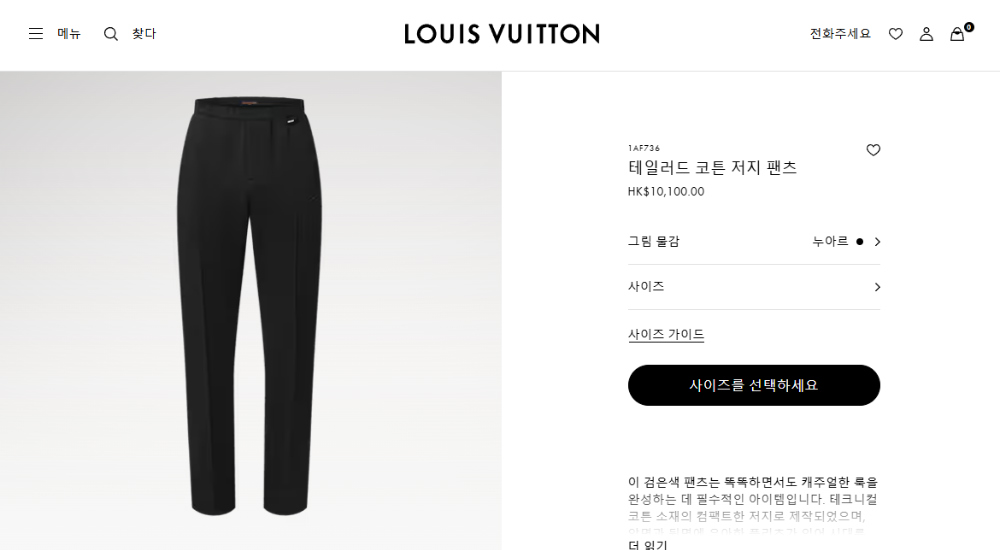
Task: Open the 사이즈 가이드 link
Action: tap(666, 334)
